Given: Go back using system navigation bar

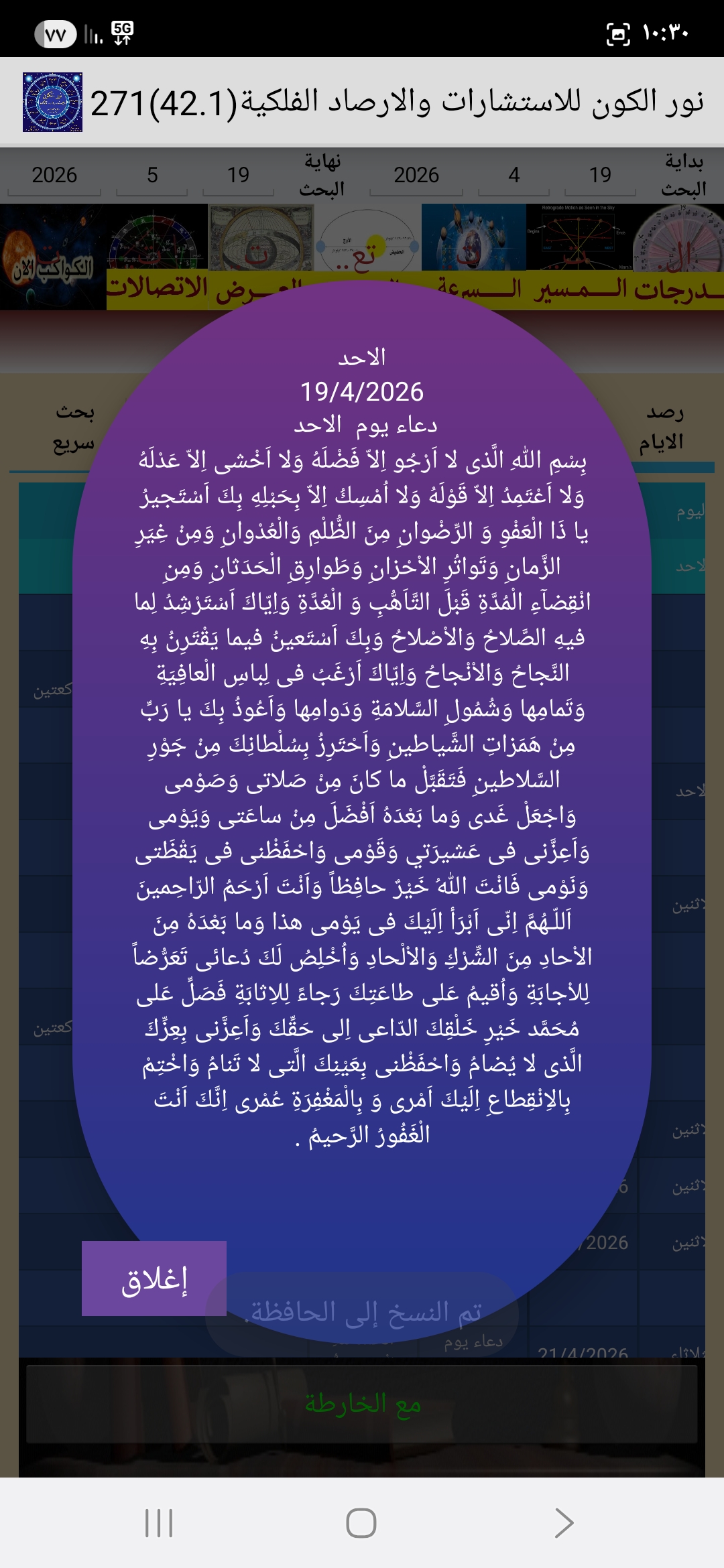Looking at the screenshot, I should [x=564, y=1522].
